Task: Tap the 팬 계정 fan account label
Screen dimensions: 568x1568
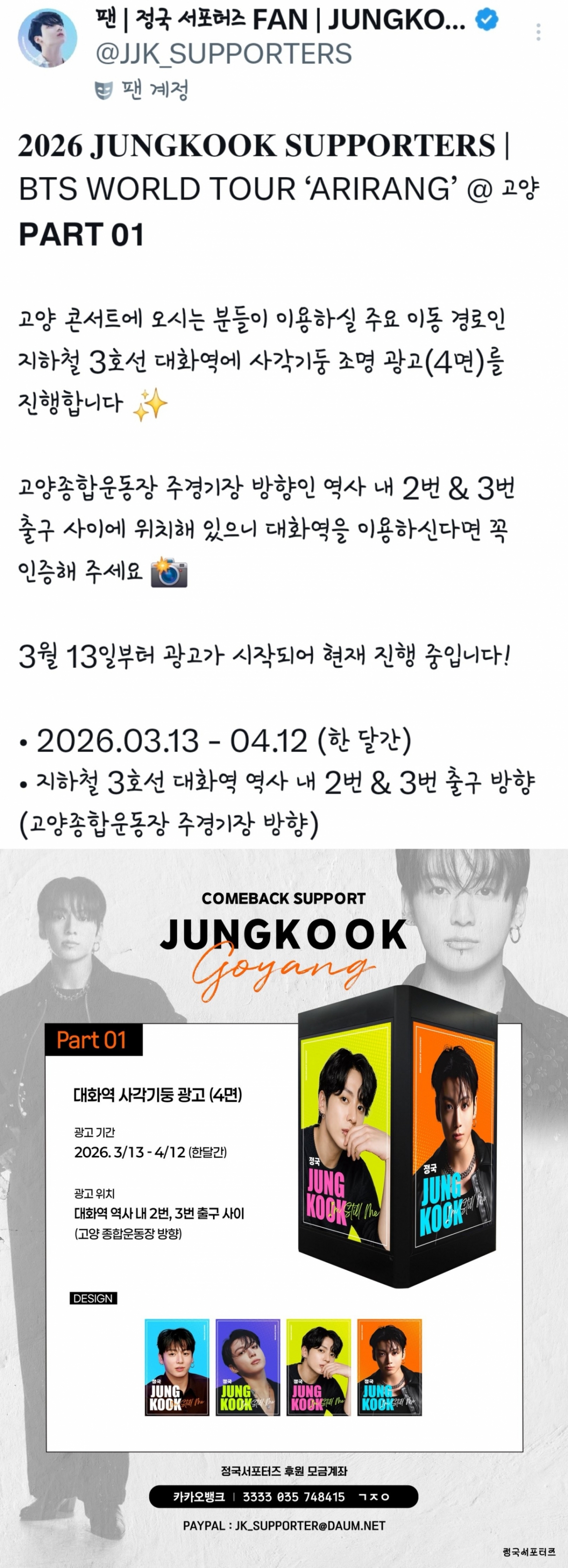Action: point(142,90)
